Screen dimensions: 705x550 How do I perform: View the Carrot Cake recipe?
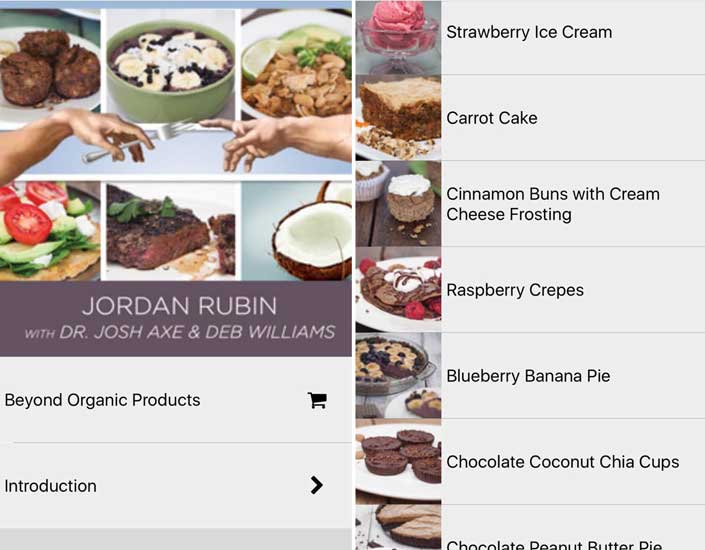point(529,118)
